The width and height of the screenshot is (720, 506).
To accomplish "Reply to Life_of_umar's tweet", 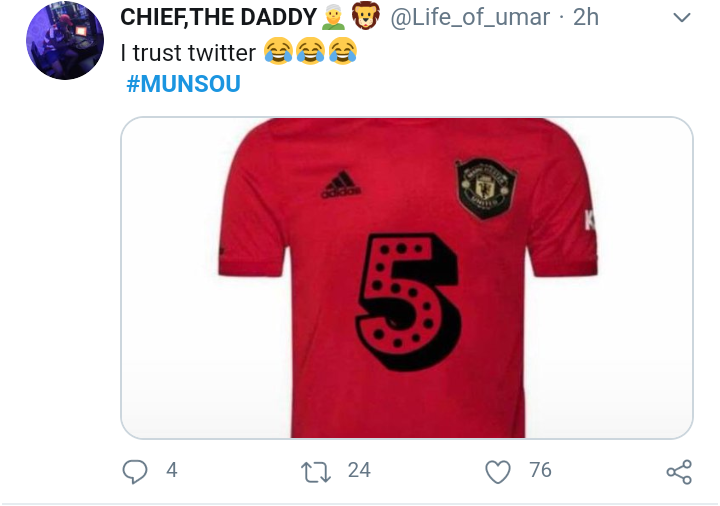I will tap(135, 470).
